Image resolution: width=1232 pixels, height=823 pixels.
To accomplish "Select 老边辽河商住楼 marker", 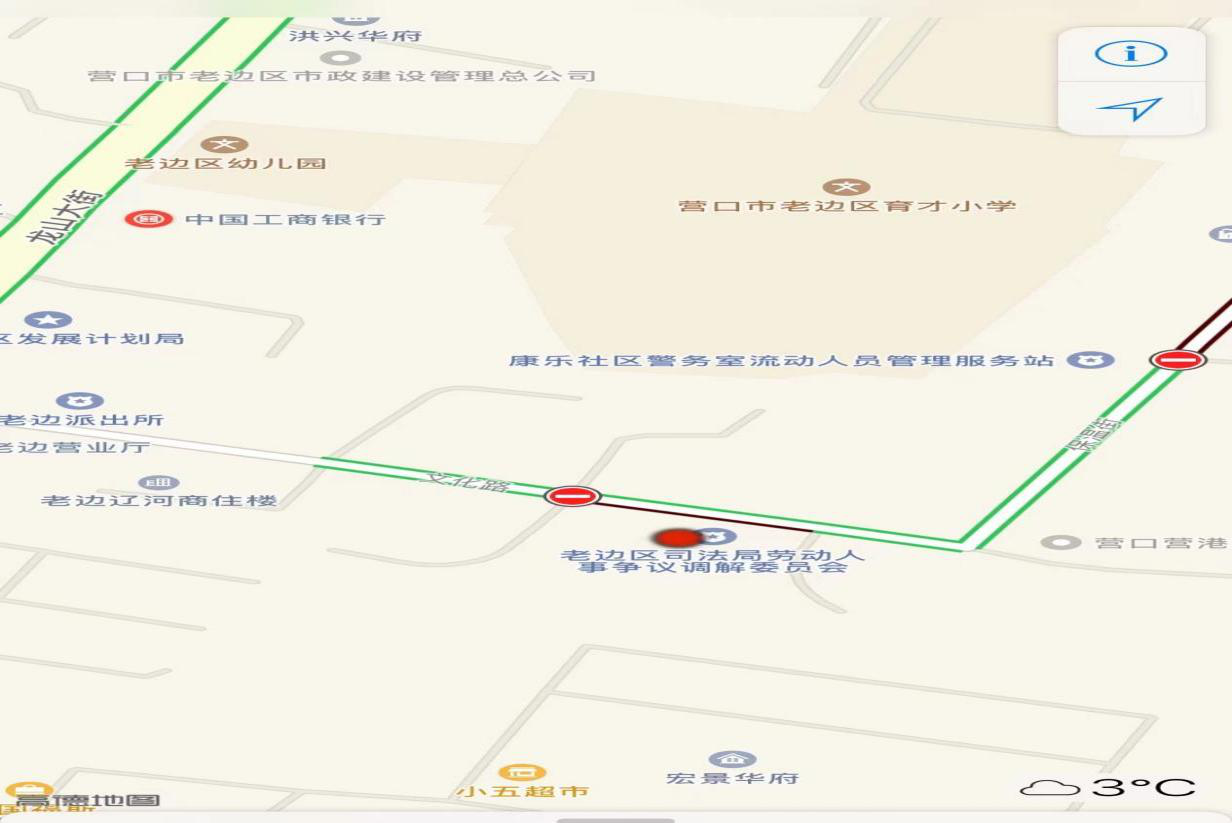I will click(x=158, y=483).
